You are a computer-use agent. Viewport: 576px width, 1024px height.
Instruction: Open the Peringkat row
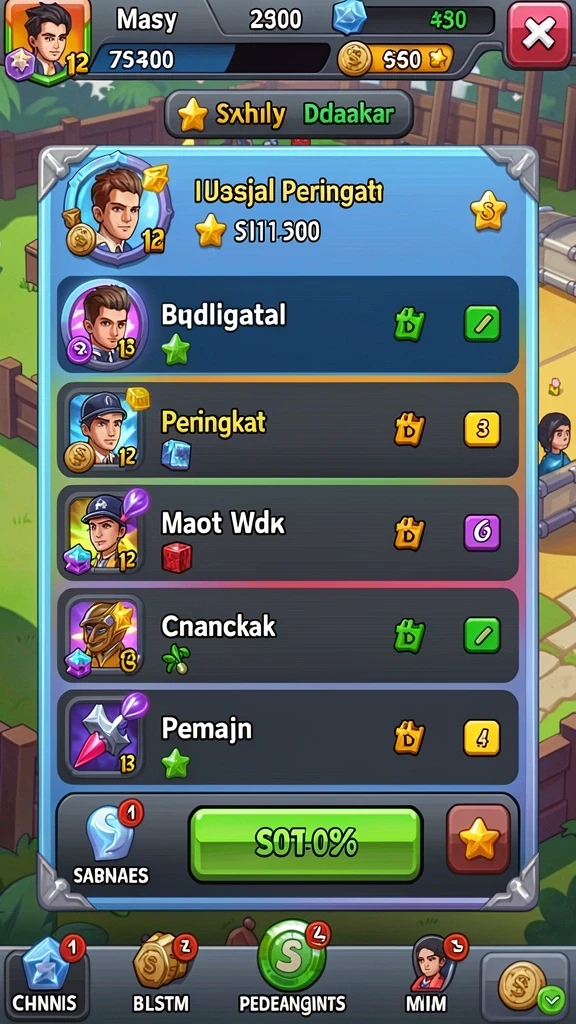tap(288, 430)
